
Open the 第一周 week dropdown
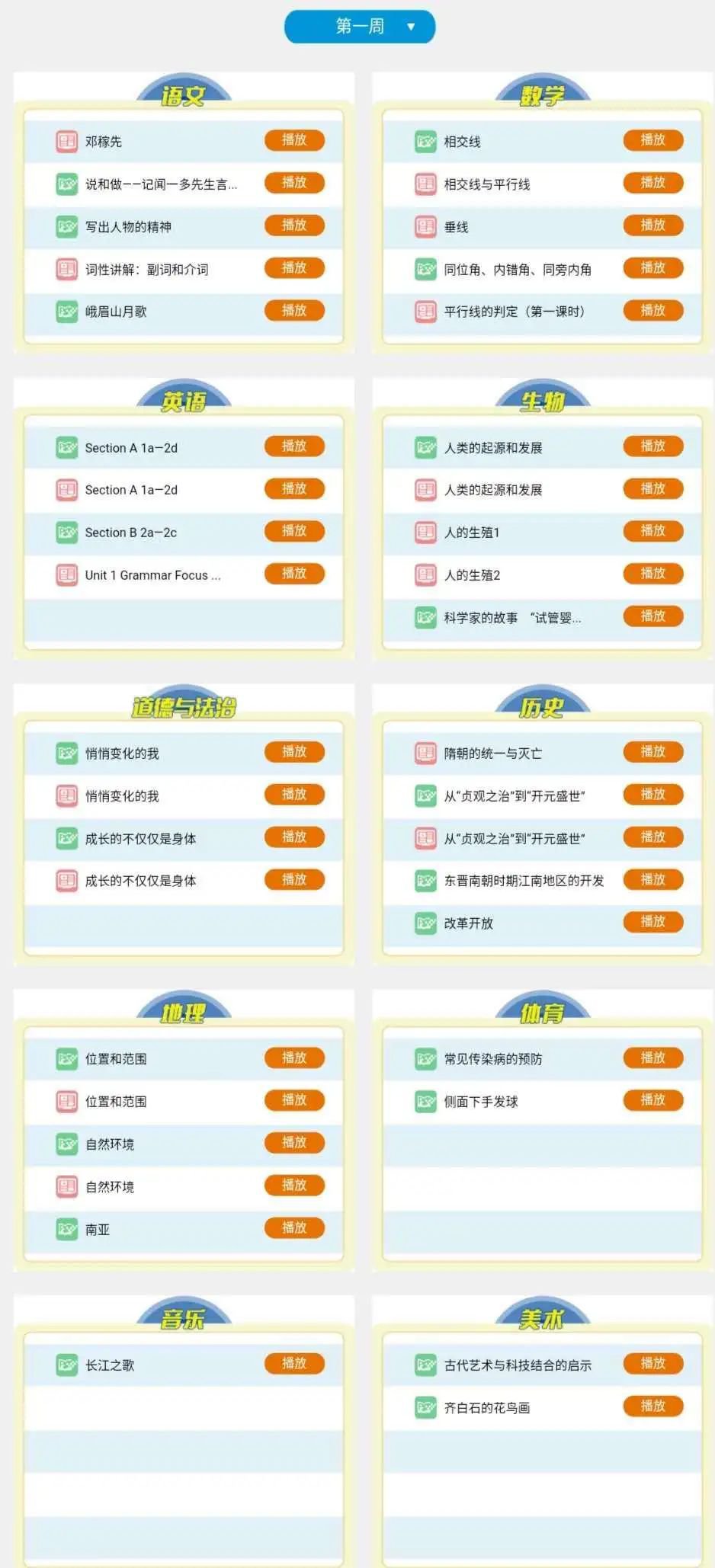click(x=360, y=27)
